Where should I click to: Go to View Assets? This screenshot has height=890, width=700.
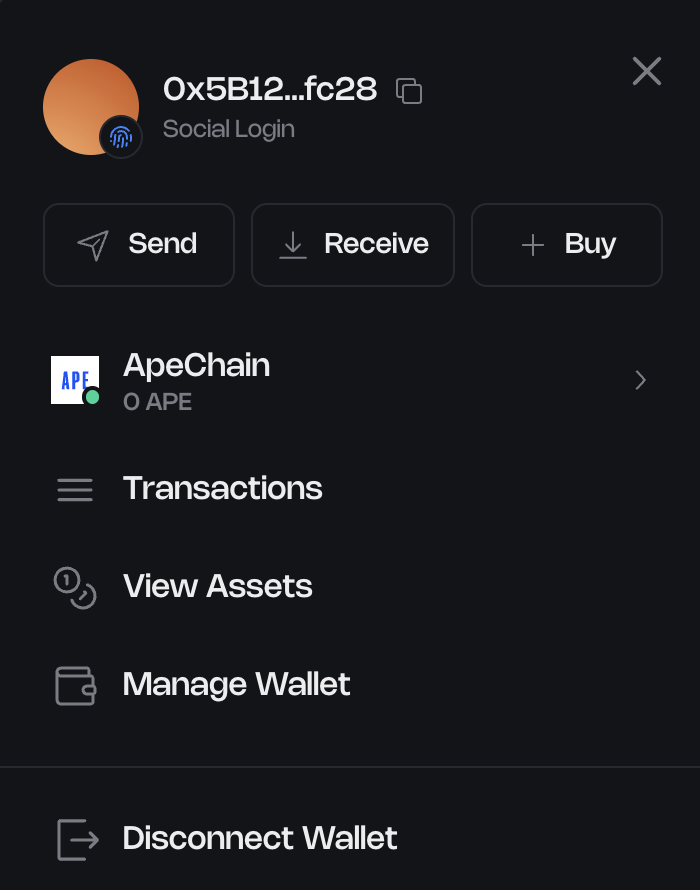[217, 587]
